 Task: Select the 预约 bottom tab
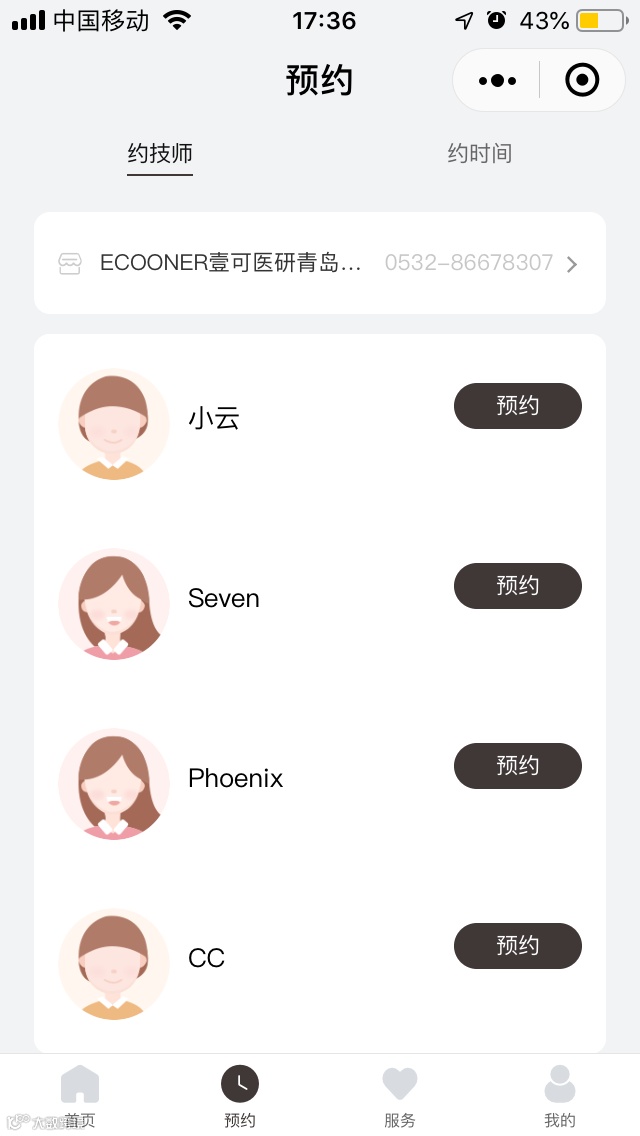[x=240, y=1096]
